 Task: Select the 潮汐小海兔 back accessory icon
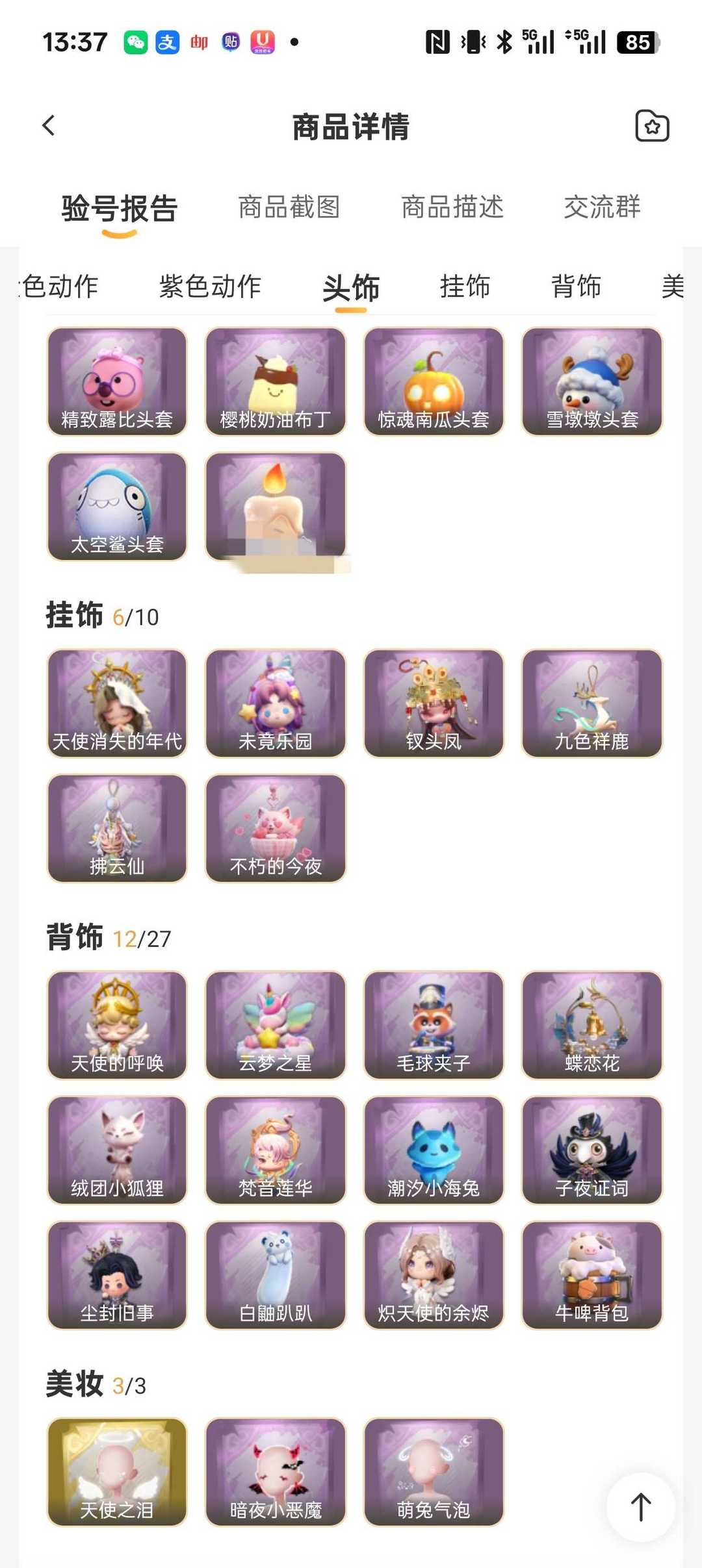[432, 1150]
